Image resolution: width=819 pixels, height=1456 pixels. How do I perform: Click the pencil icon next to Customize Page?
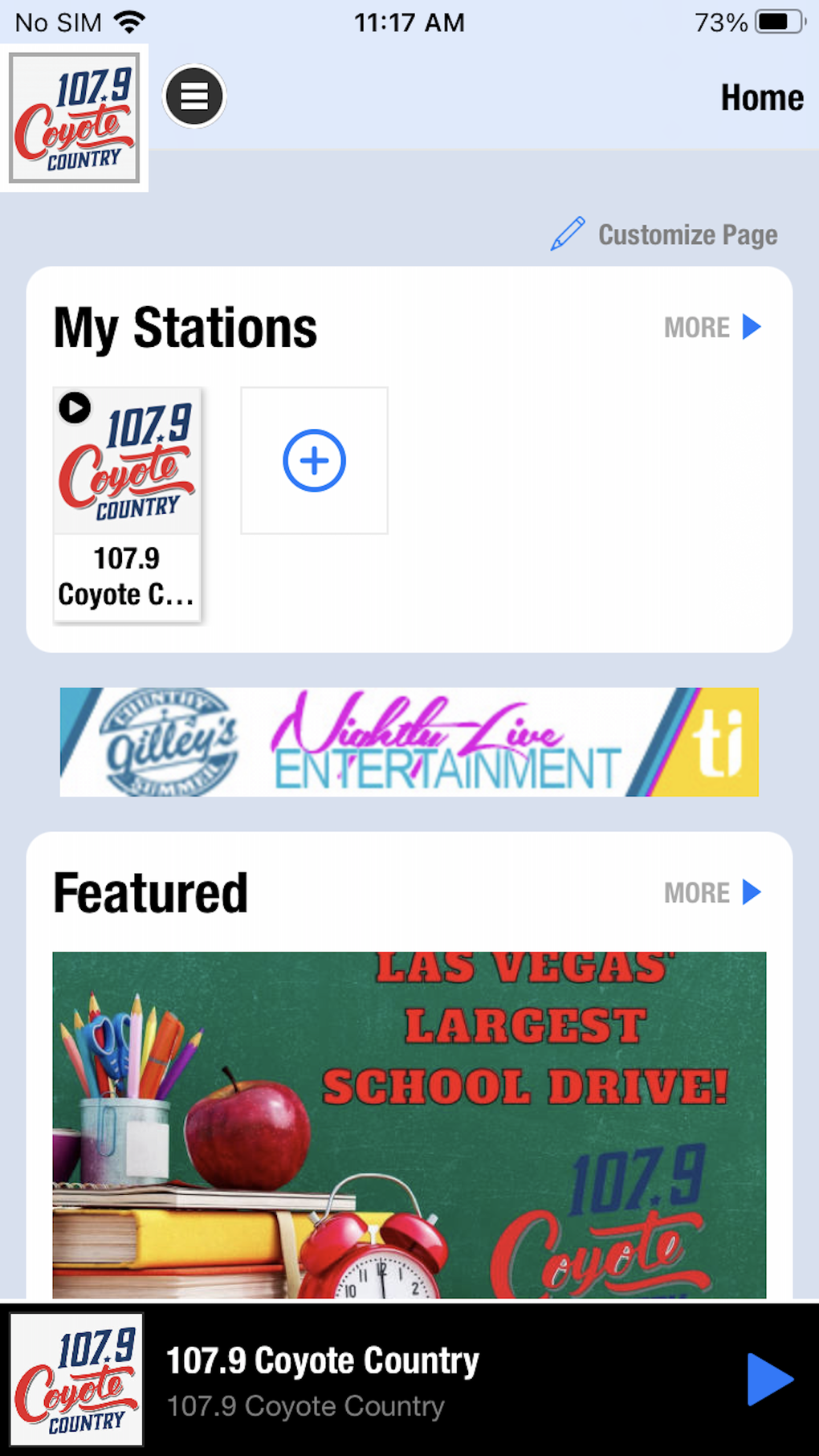568,234
